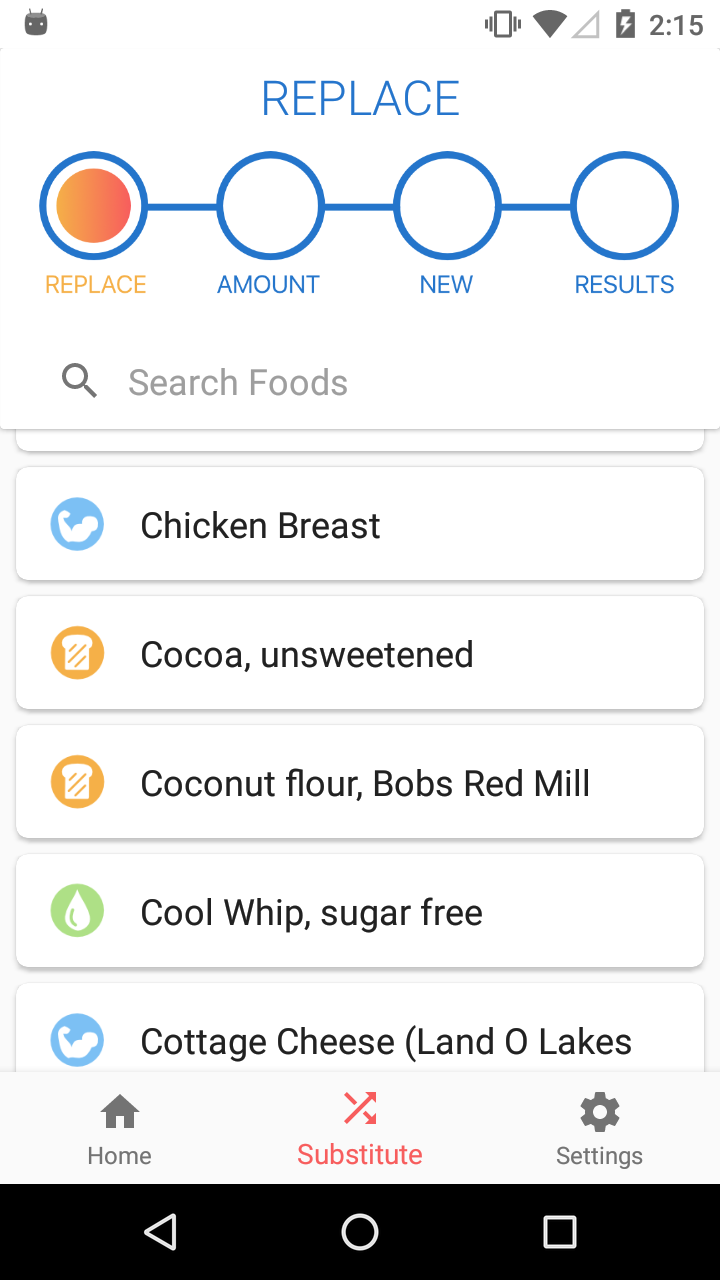Jump to the Results step circle
Image resolution: width=720 pixels, height=1280 pixels.
[x=624, y=206]
